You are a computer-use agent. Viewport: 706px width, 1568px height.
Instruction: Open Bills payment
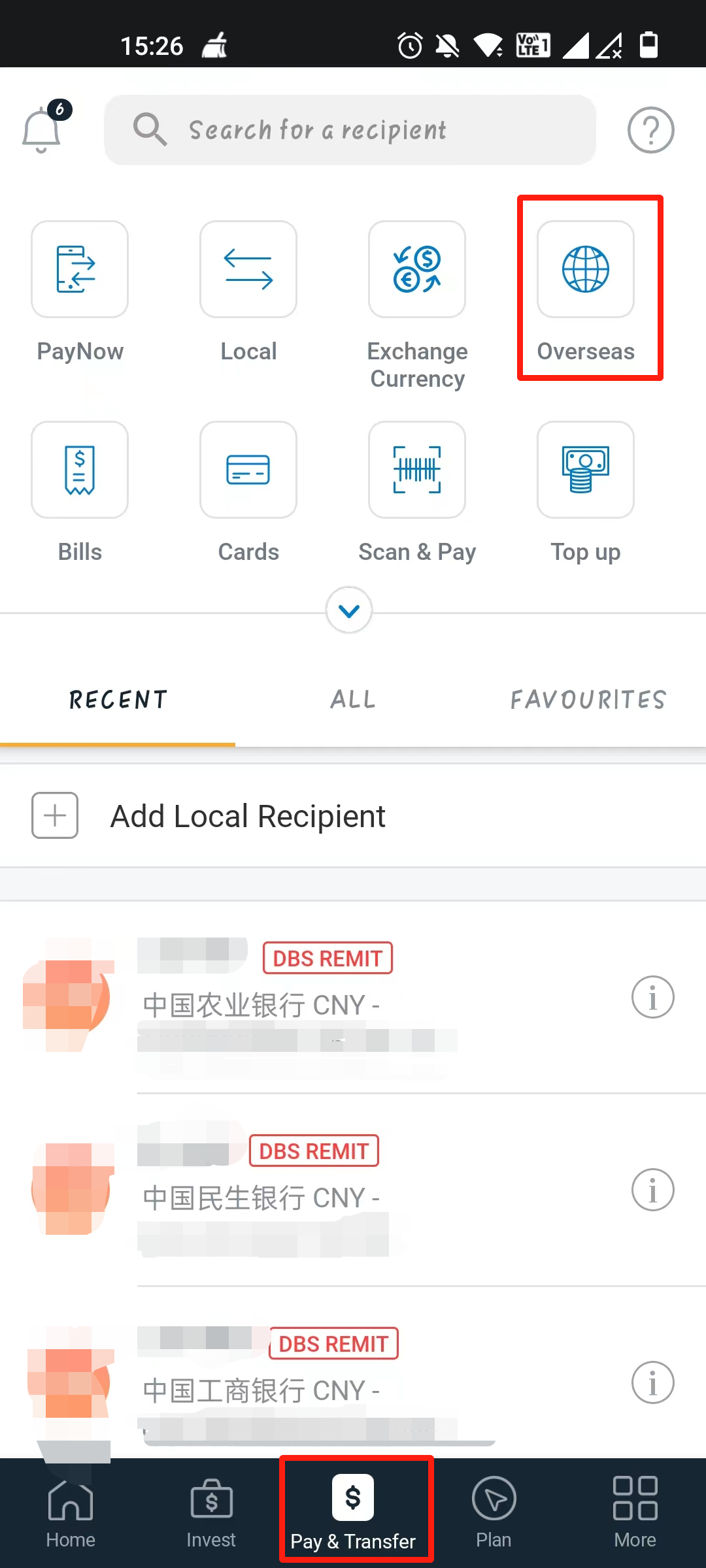tap(80, 470)
